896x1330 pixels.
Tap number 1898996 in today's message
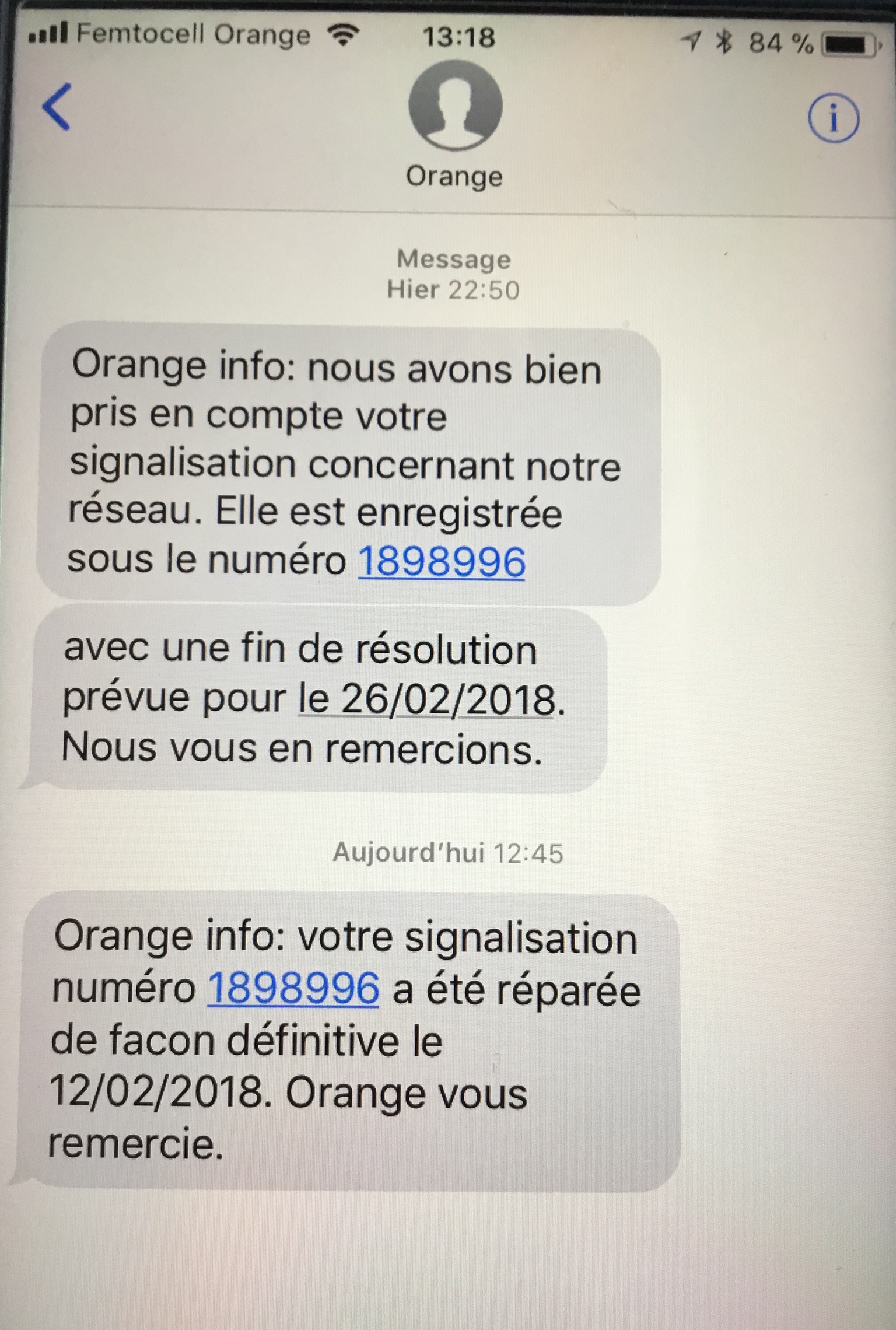pos(293,989)
